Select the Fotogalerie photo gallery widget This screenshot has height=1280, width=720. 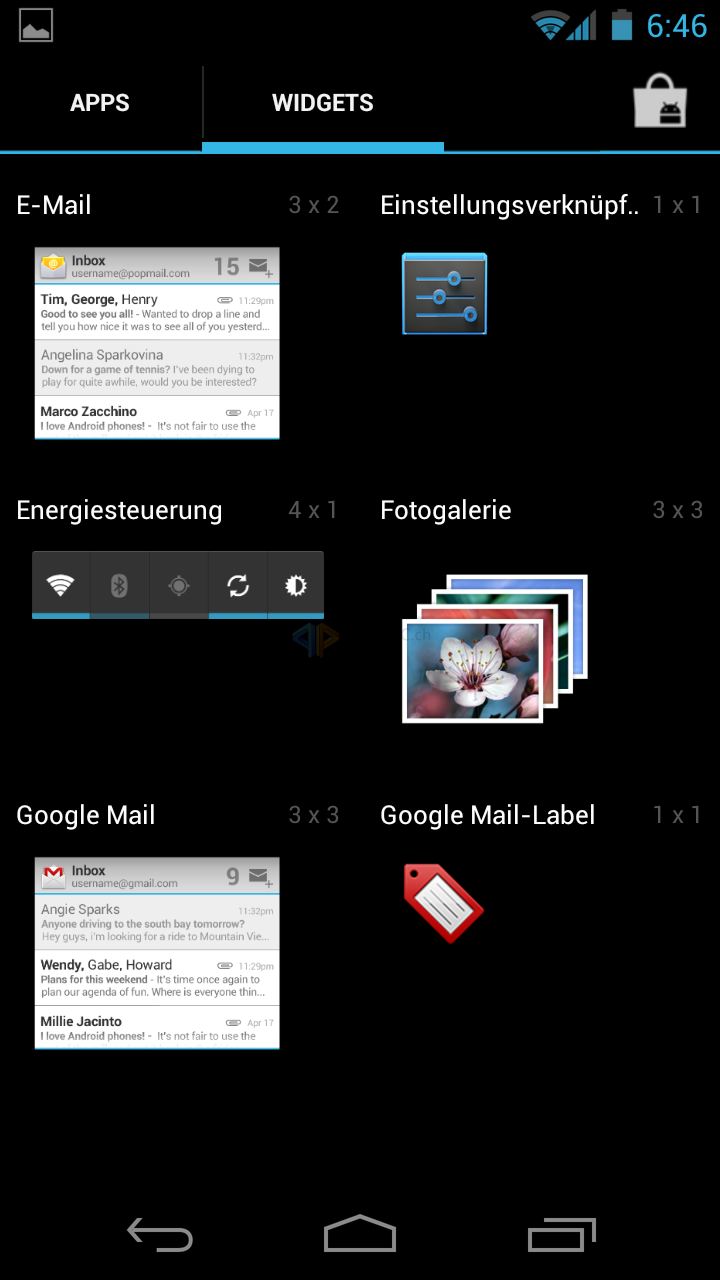click(495, 648)
